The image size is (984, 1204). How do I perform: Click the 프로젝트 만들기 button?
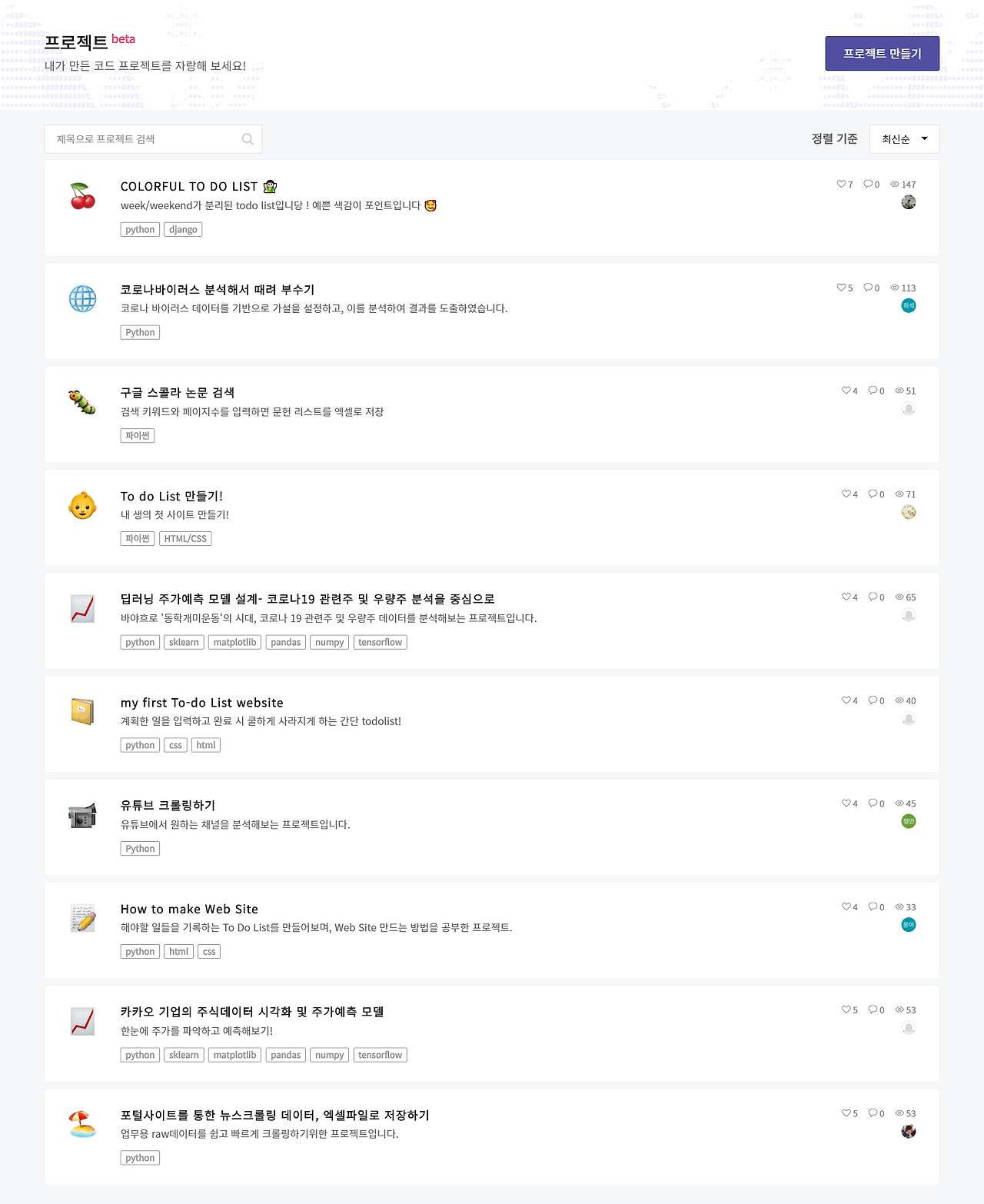coord(882,53)
